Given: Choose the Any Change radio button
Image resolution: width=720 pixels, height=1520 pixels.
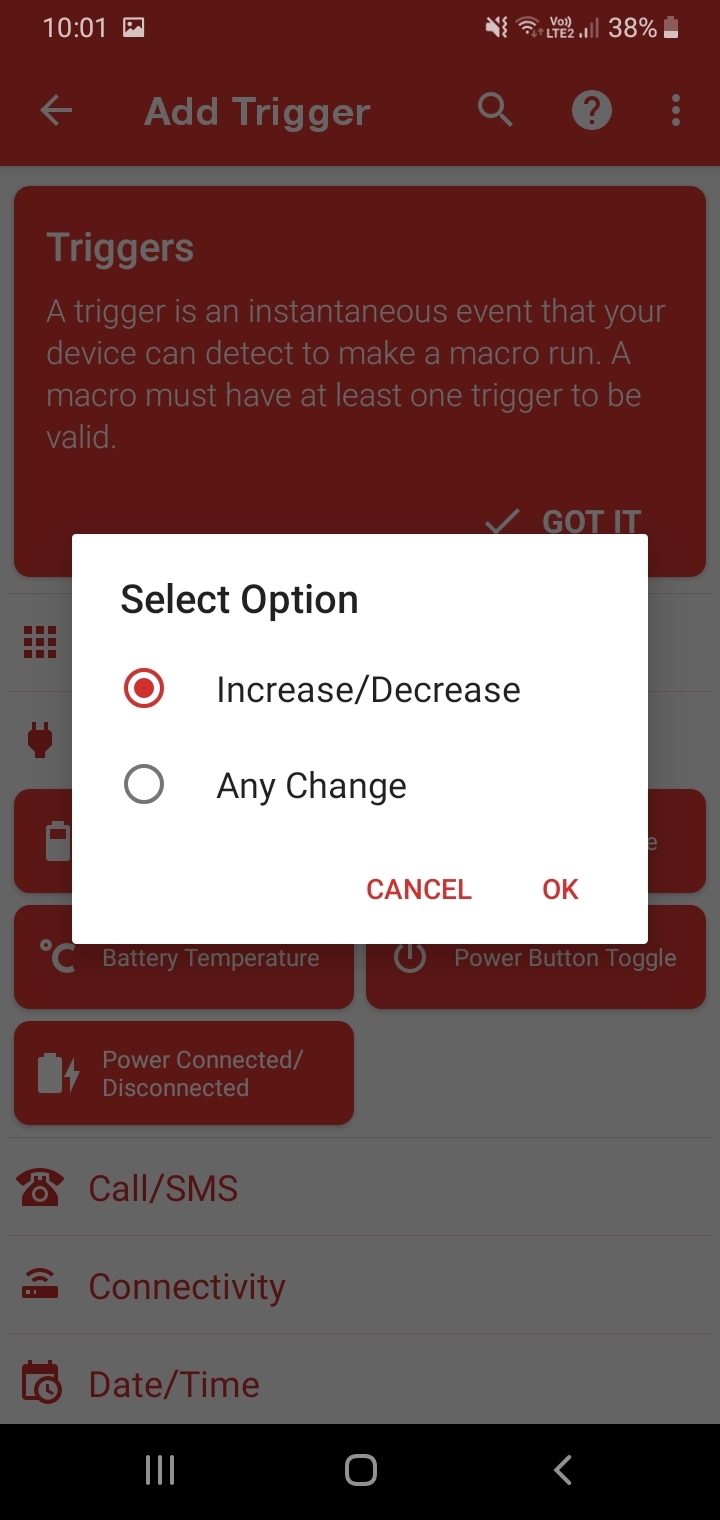Looking at the screenshot, I should pos(144,785).
